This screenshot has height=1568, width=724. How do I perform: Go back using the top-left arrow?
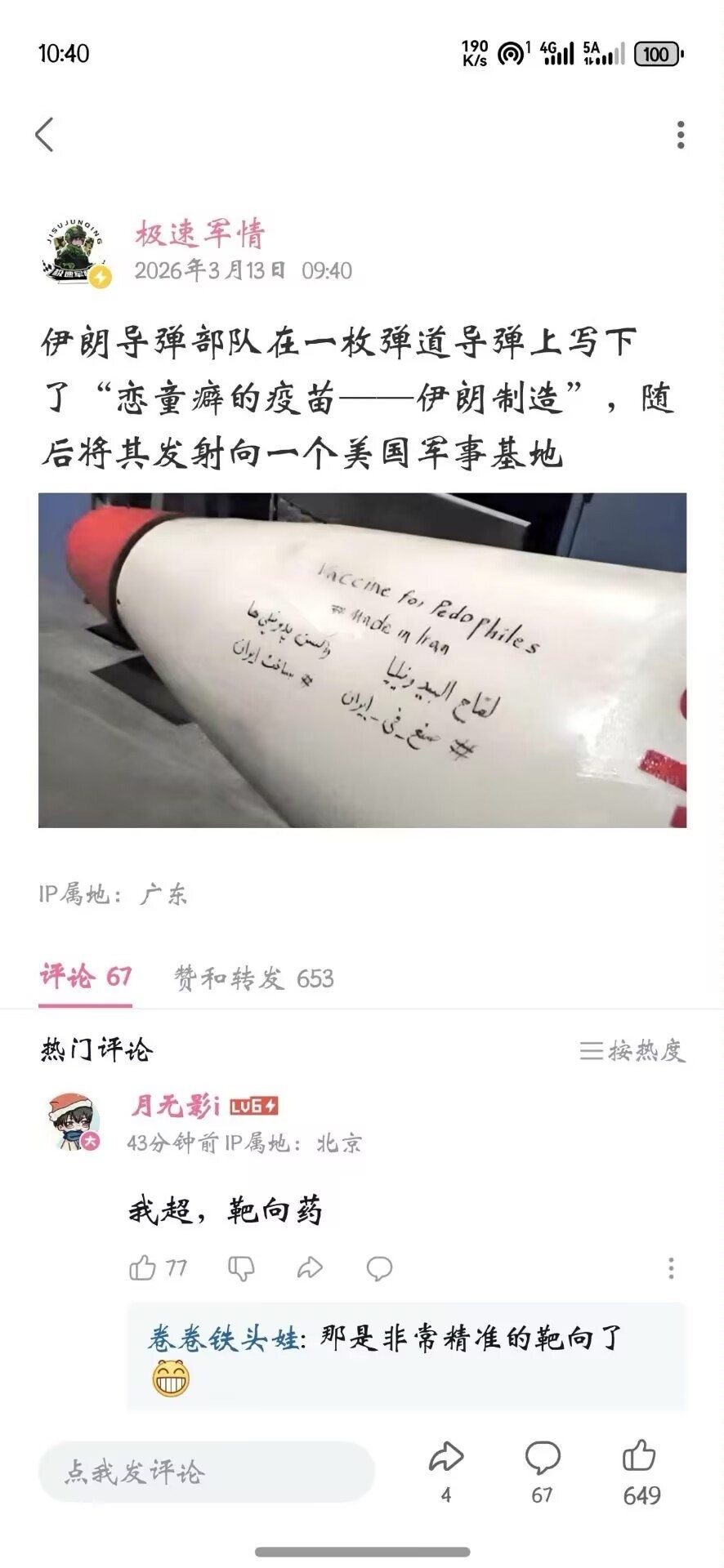click(x=45, y=135)
